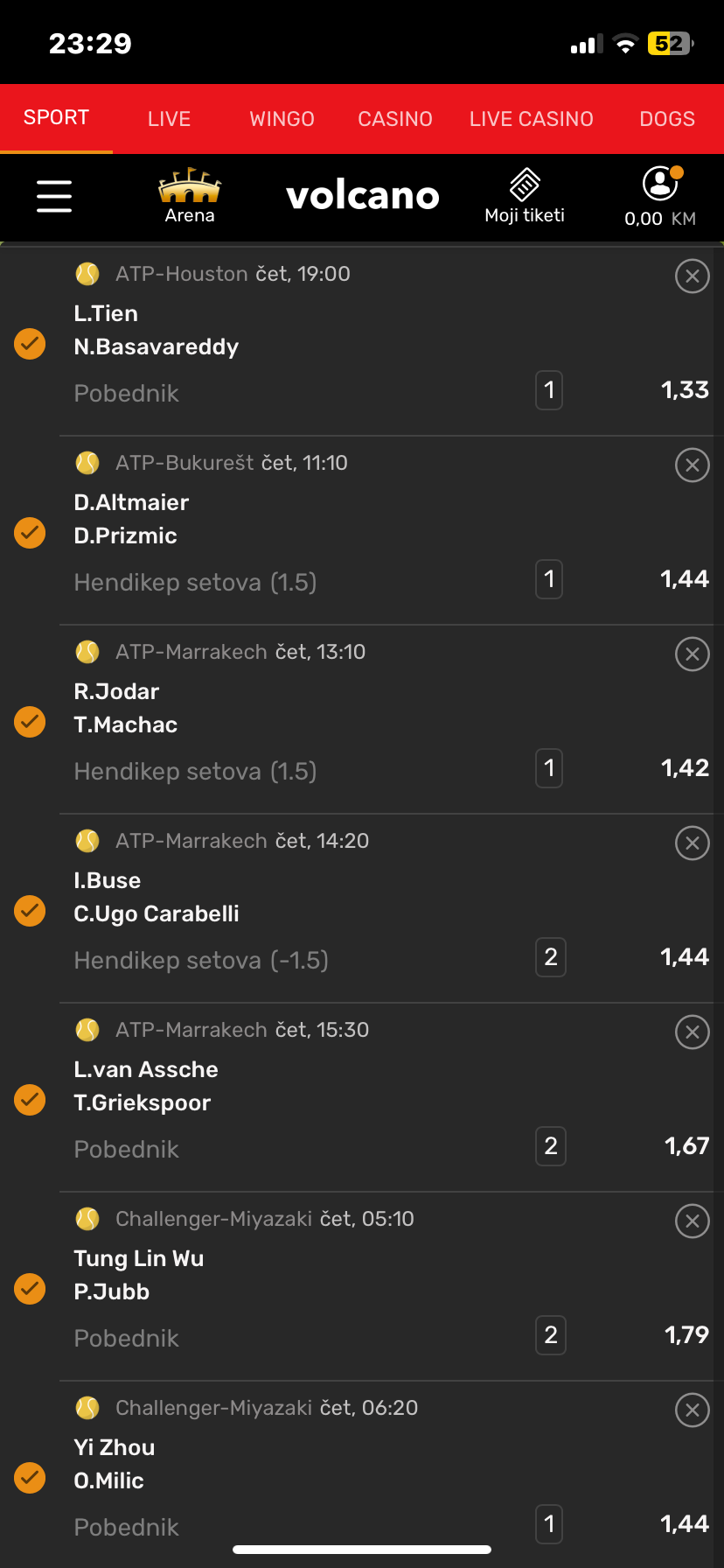
Task: Uncheck the L.Tien vs N.Basavareddy selection
Action: point(30,343)
